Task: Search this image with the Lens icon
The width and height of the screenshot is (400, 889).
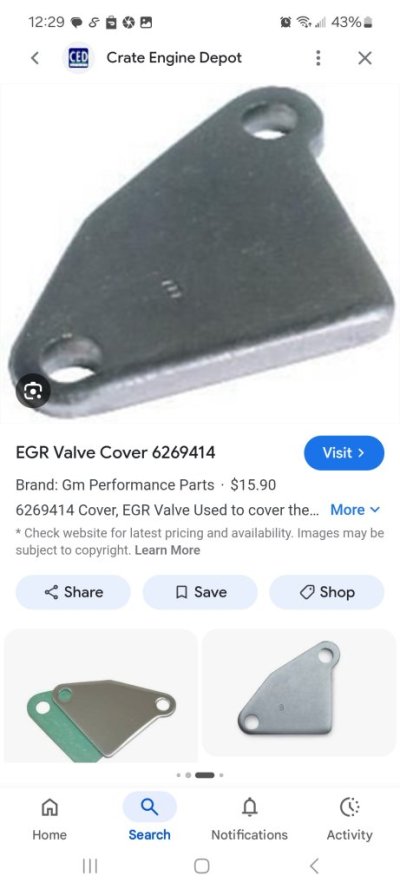Action: (x=33, y=391)
